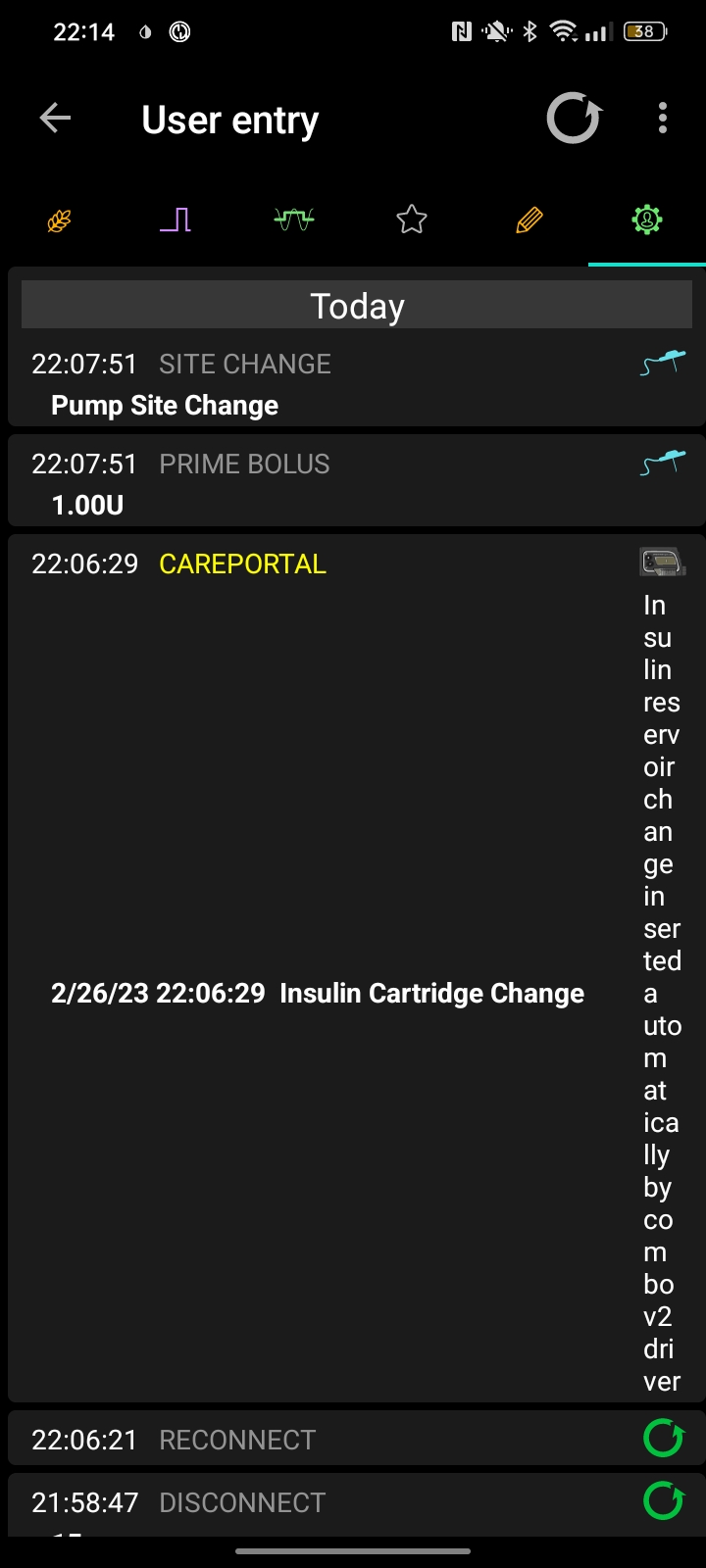This screenshot has width=706, height=1568.
Task: Tap the pump thumbnail on the CAREPORTAL row
Action: point(661,562)
